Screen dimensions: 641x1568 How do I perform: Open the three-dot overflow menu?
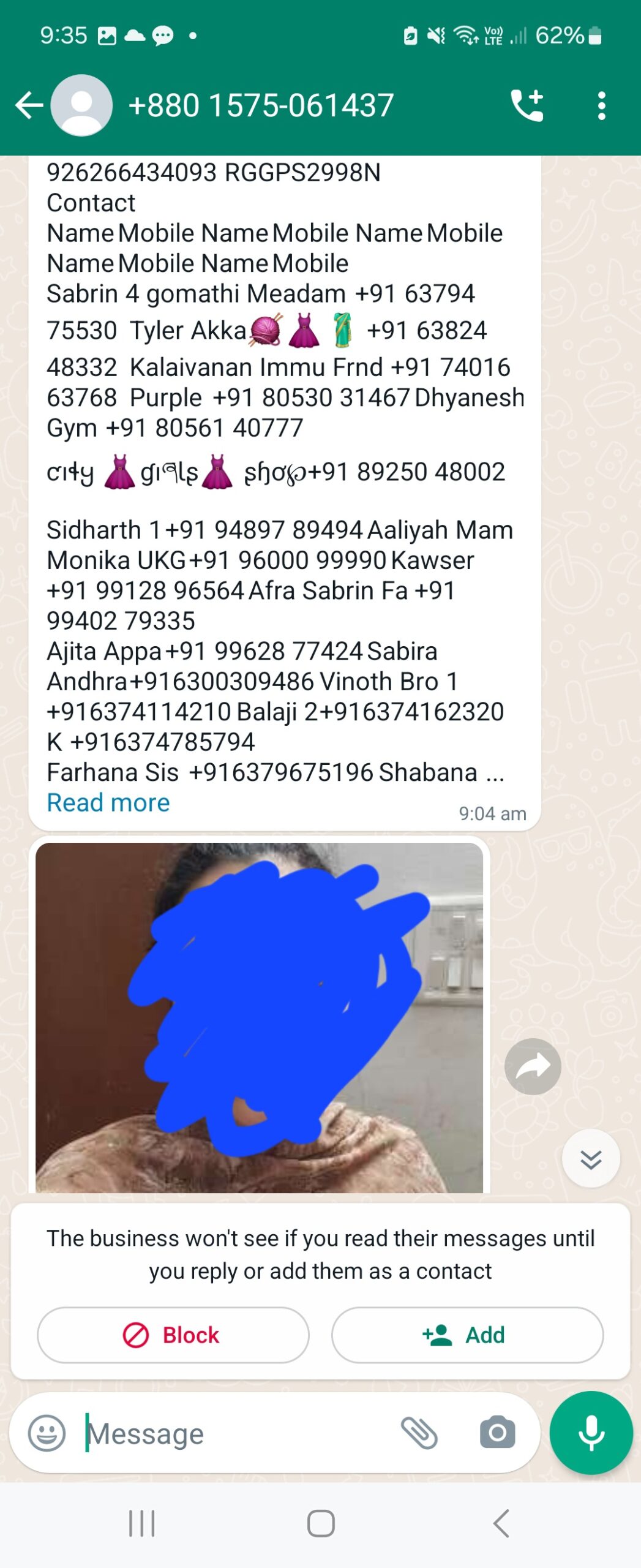[x=601, y=105]
